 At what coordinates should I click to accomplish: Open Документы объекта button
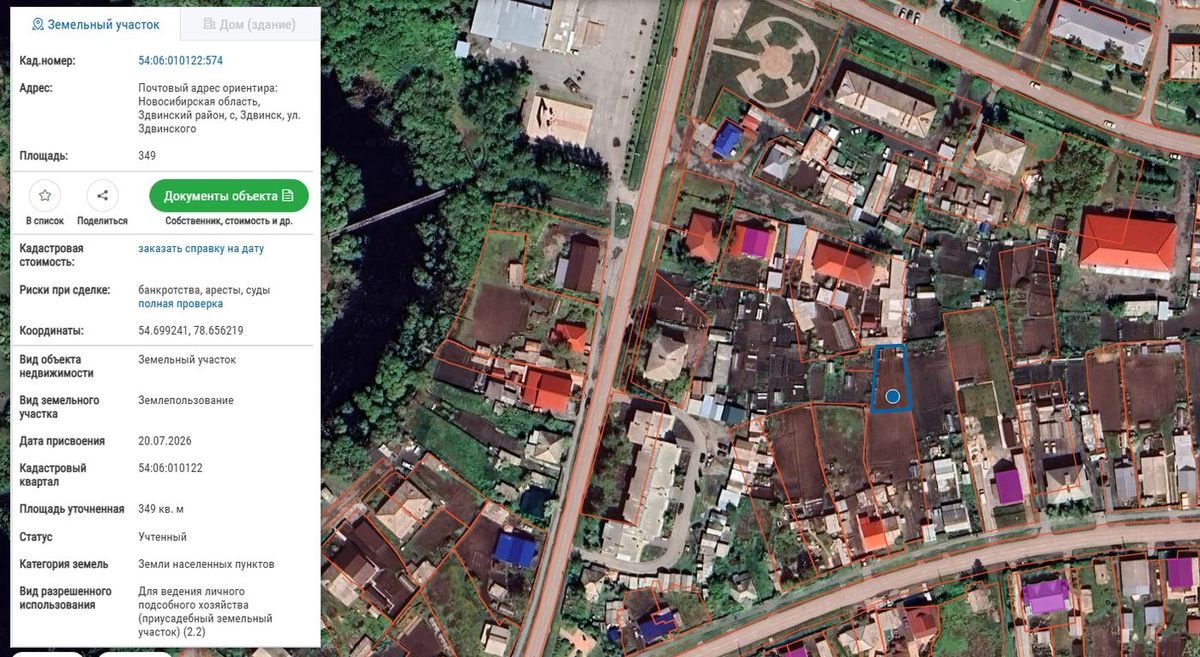coord(229,196)
